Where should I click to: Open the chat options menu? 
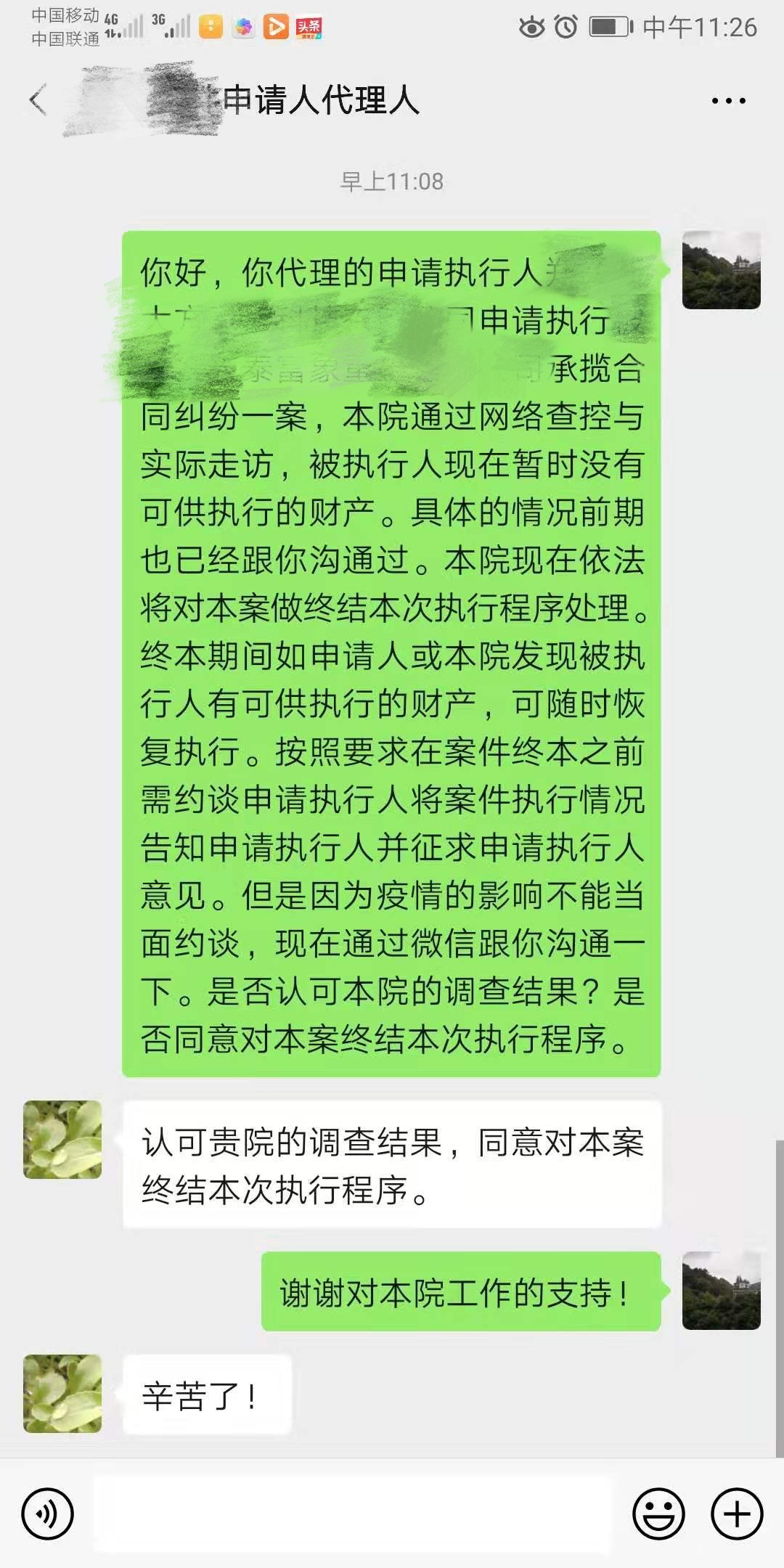tap(728, 101)
